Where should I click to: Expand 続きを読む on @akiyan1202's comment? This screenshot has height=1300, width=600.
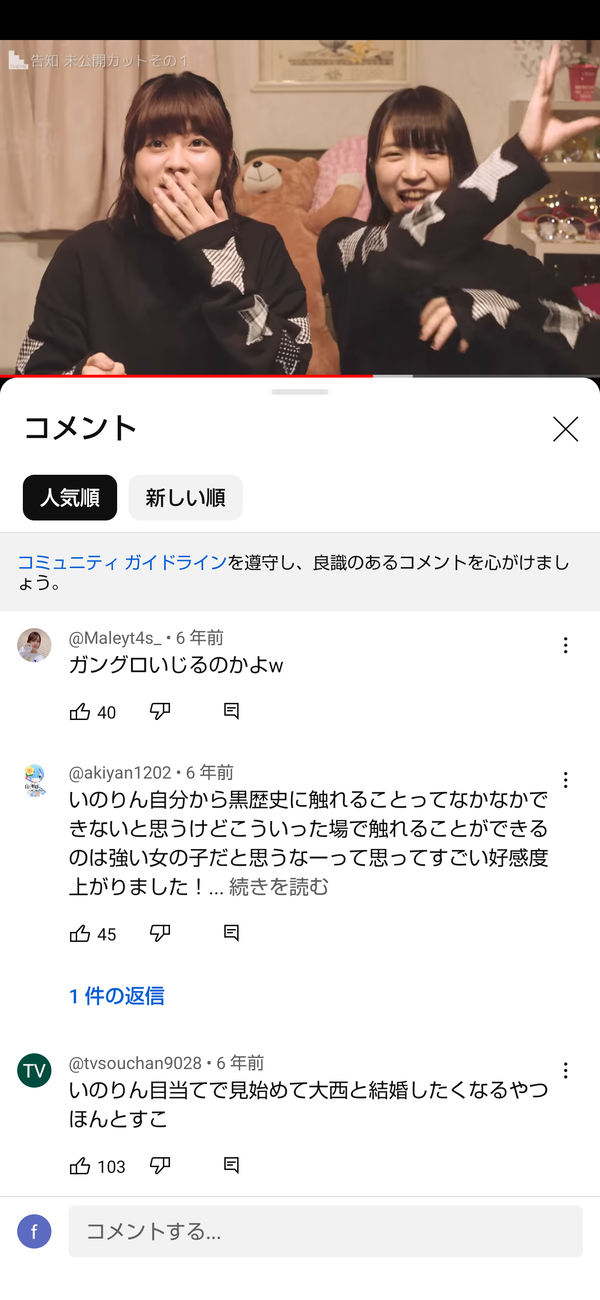click(279, 887)
